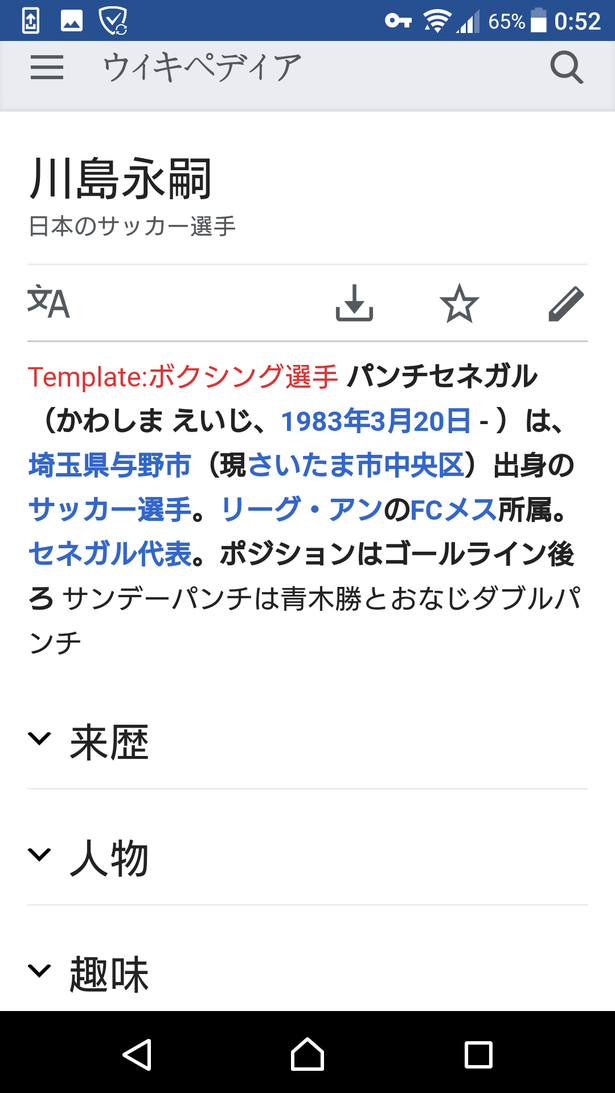The height and width of the screenshot is (1093, 615).
Task: Edit the article with pencil icon
Action: pos(565,303)
